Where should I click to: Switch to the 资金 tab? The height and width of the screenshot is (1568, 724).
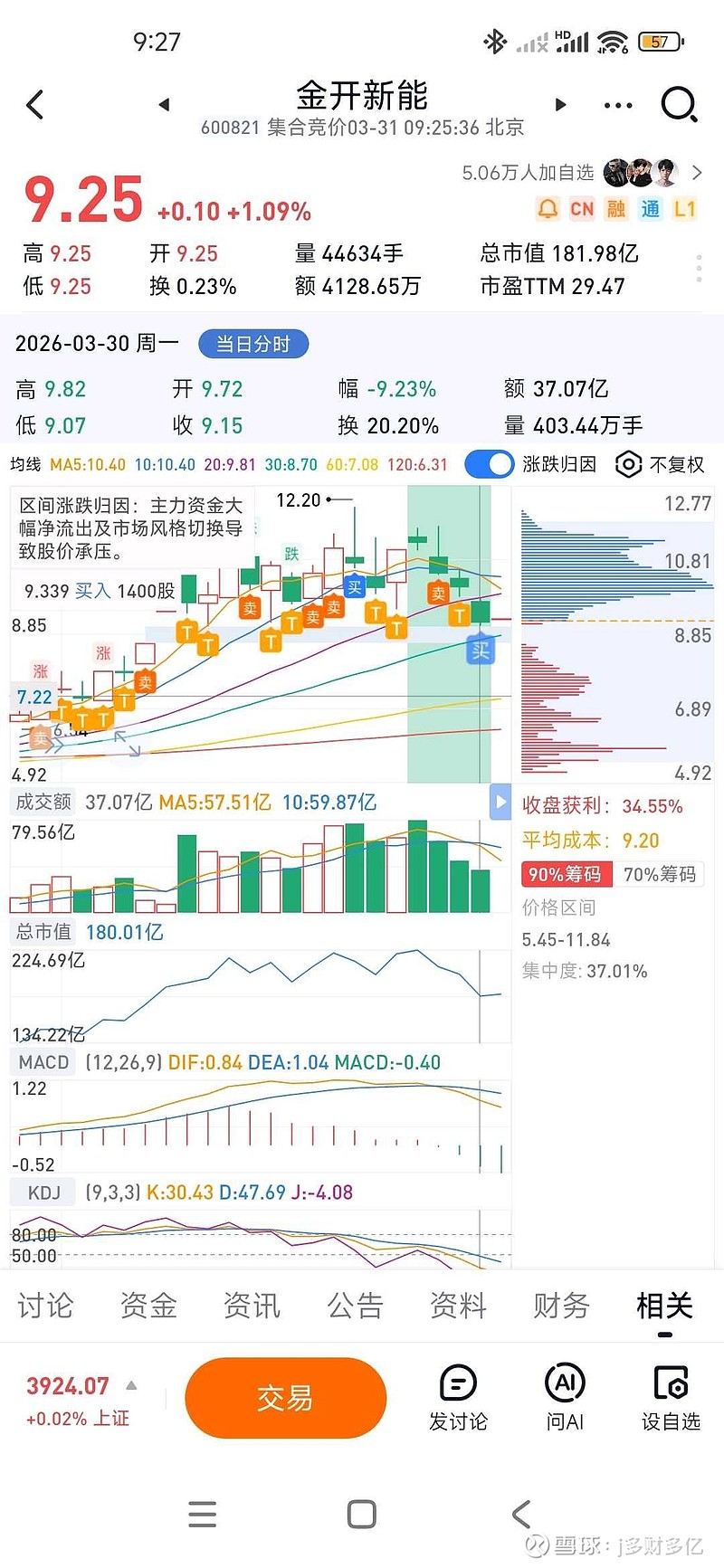(148, 1306)
